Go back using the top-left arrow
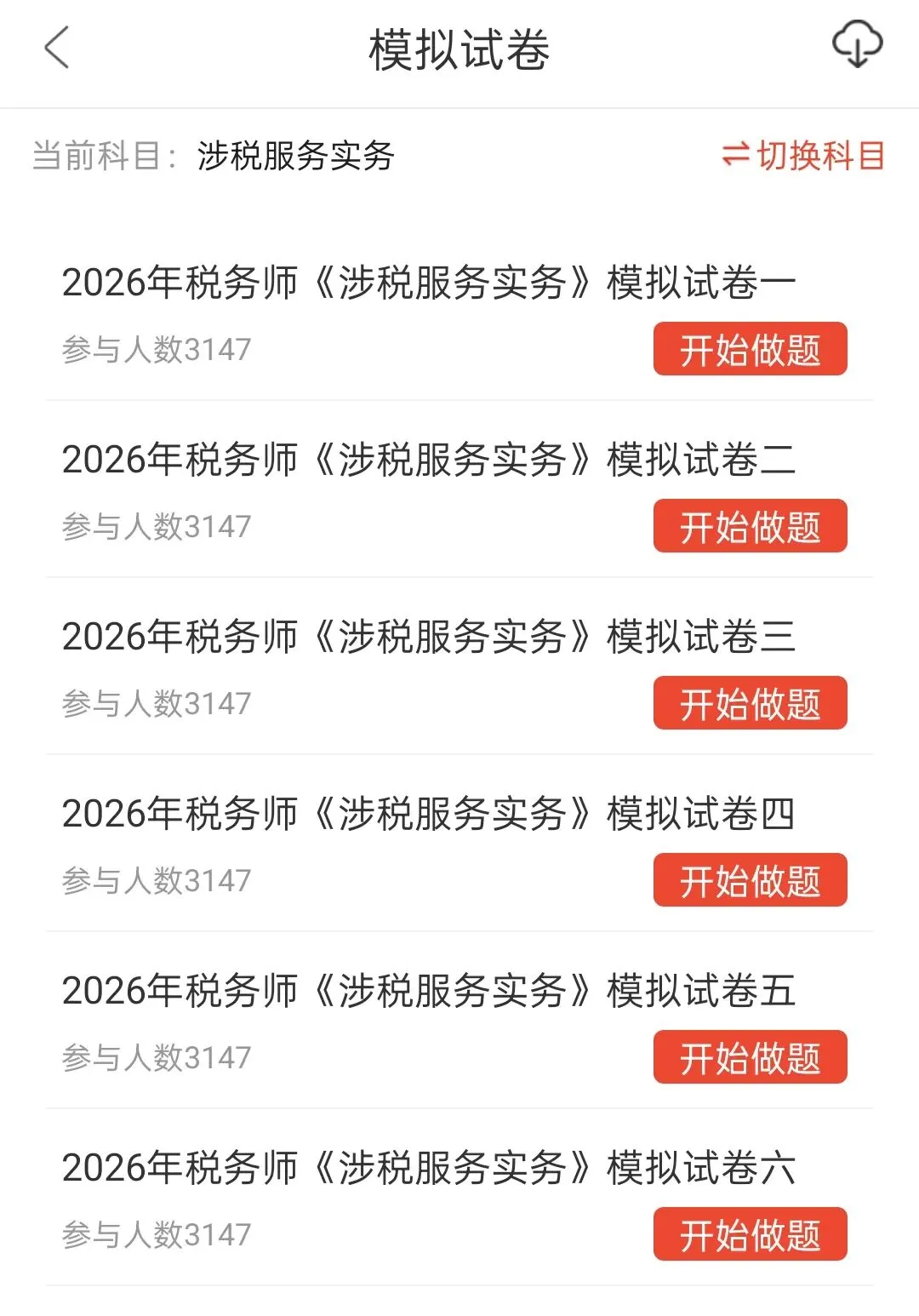The height and width of the screenshot is (1316, 919). pos(56,47)
